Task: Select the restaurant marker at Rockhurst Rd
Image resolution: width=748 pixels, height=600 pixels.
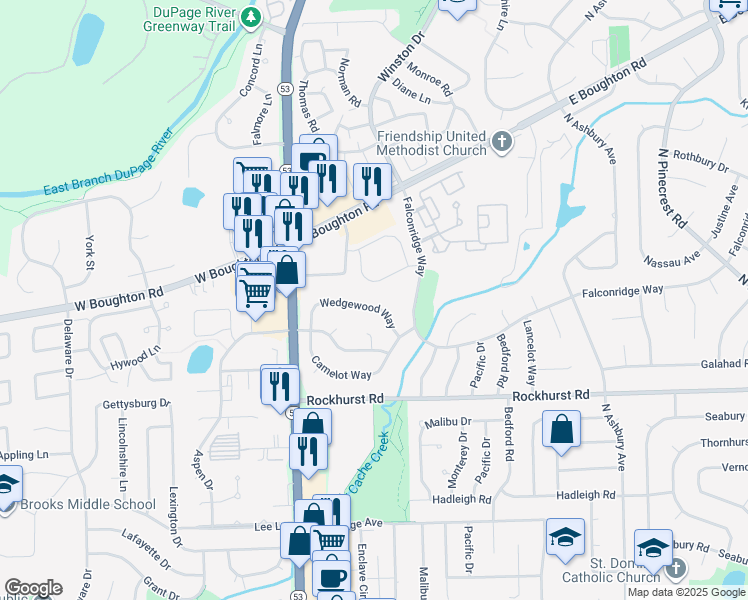Action: click(x=280, y=385)
